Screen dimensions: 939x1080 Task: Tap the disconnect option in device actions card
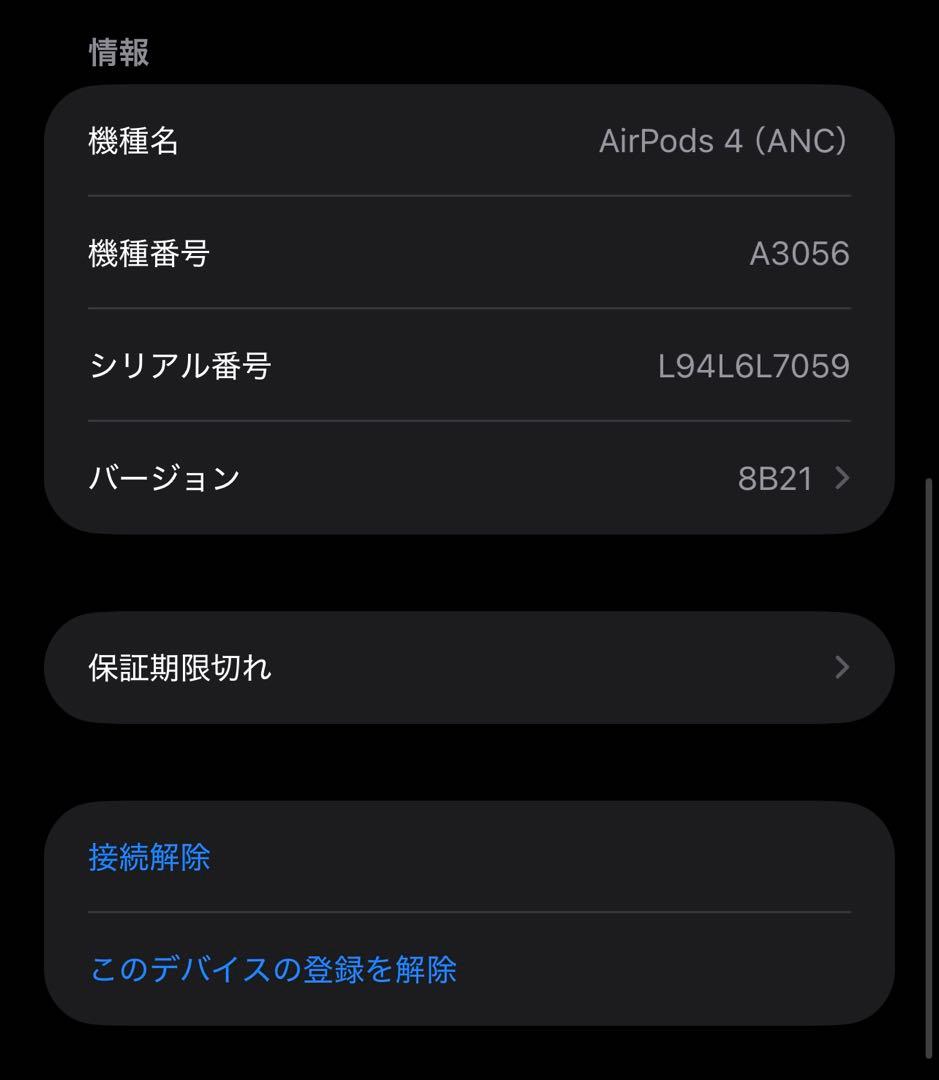[149, 857]
